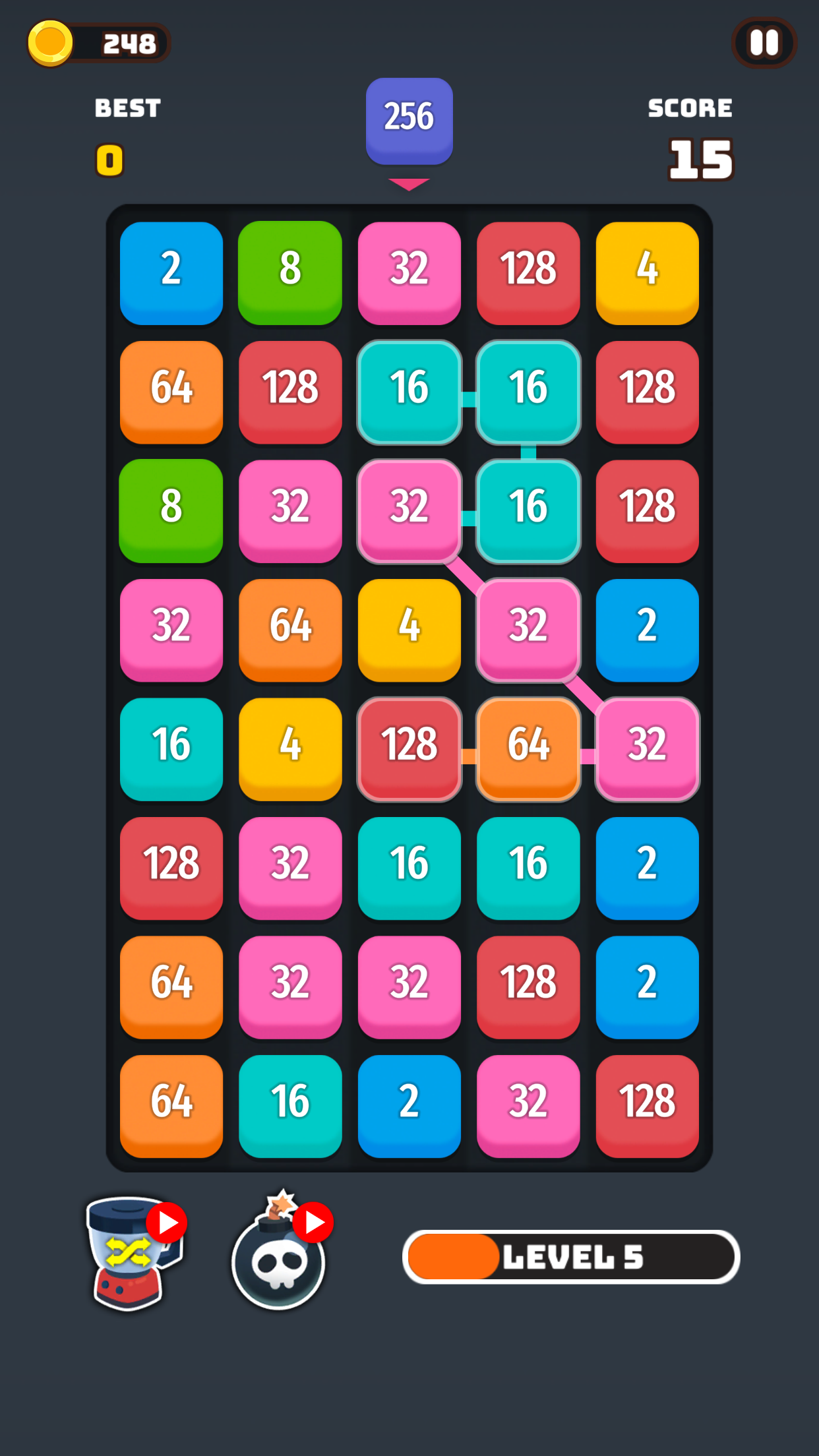The width and height of the screenshot is (819, 1456).
Task: Tap the highlighted red 128 tile in the chain
Action: point(409,748)
